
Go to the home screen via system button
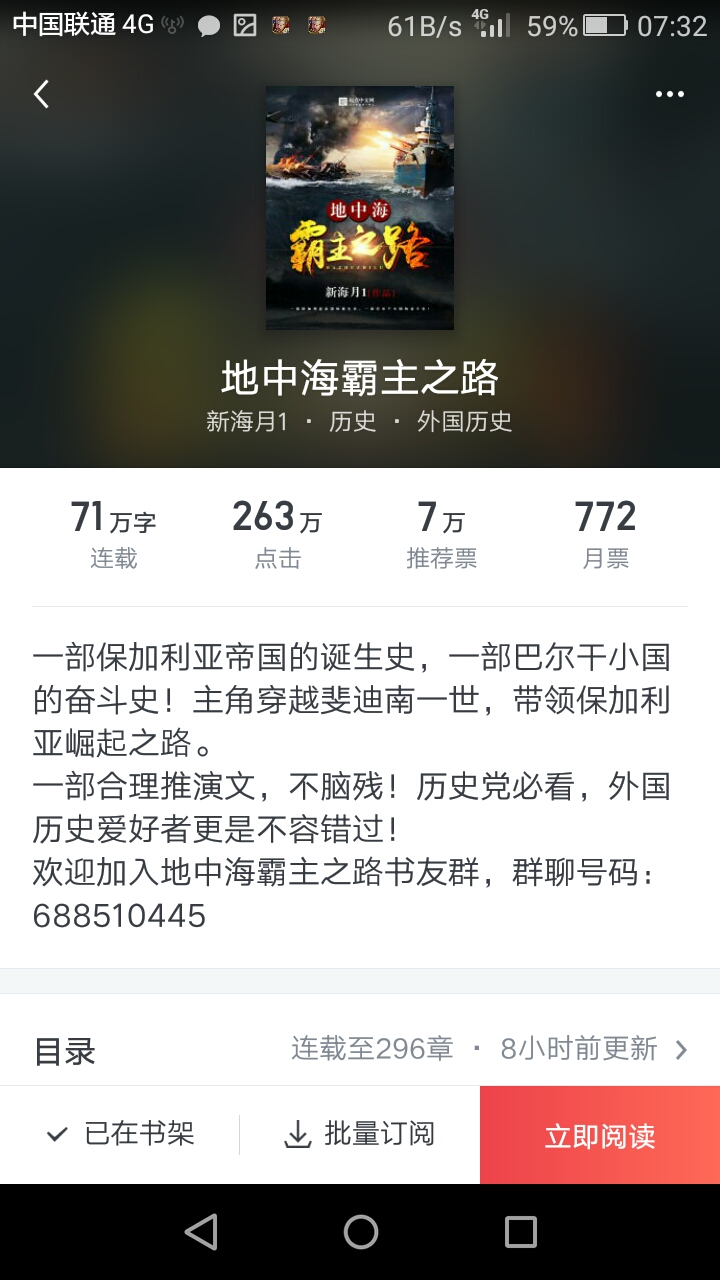360,1232
